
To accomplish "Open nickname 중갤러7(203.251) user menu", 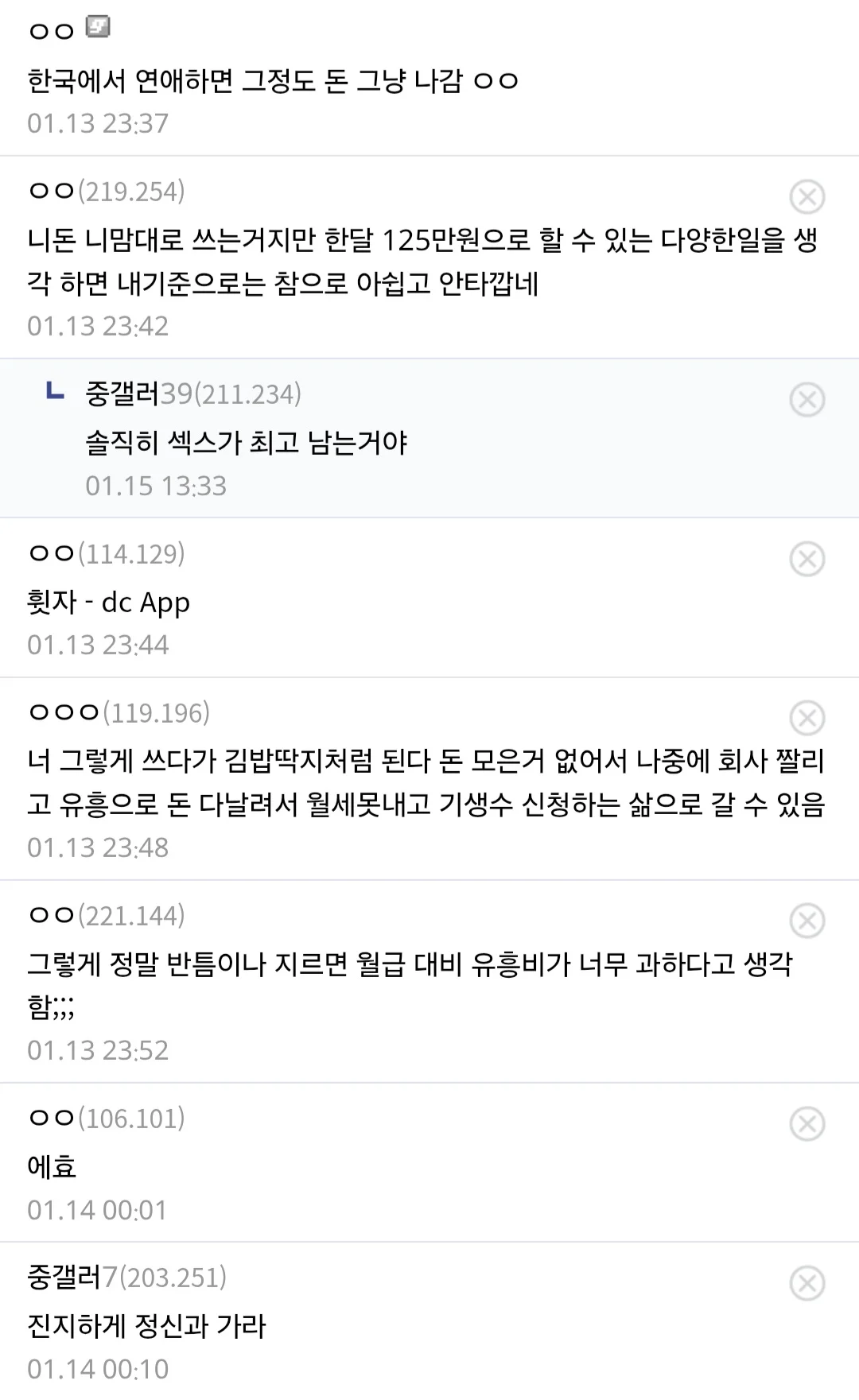I will click(x=126, y=1277).
